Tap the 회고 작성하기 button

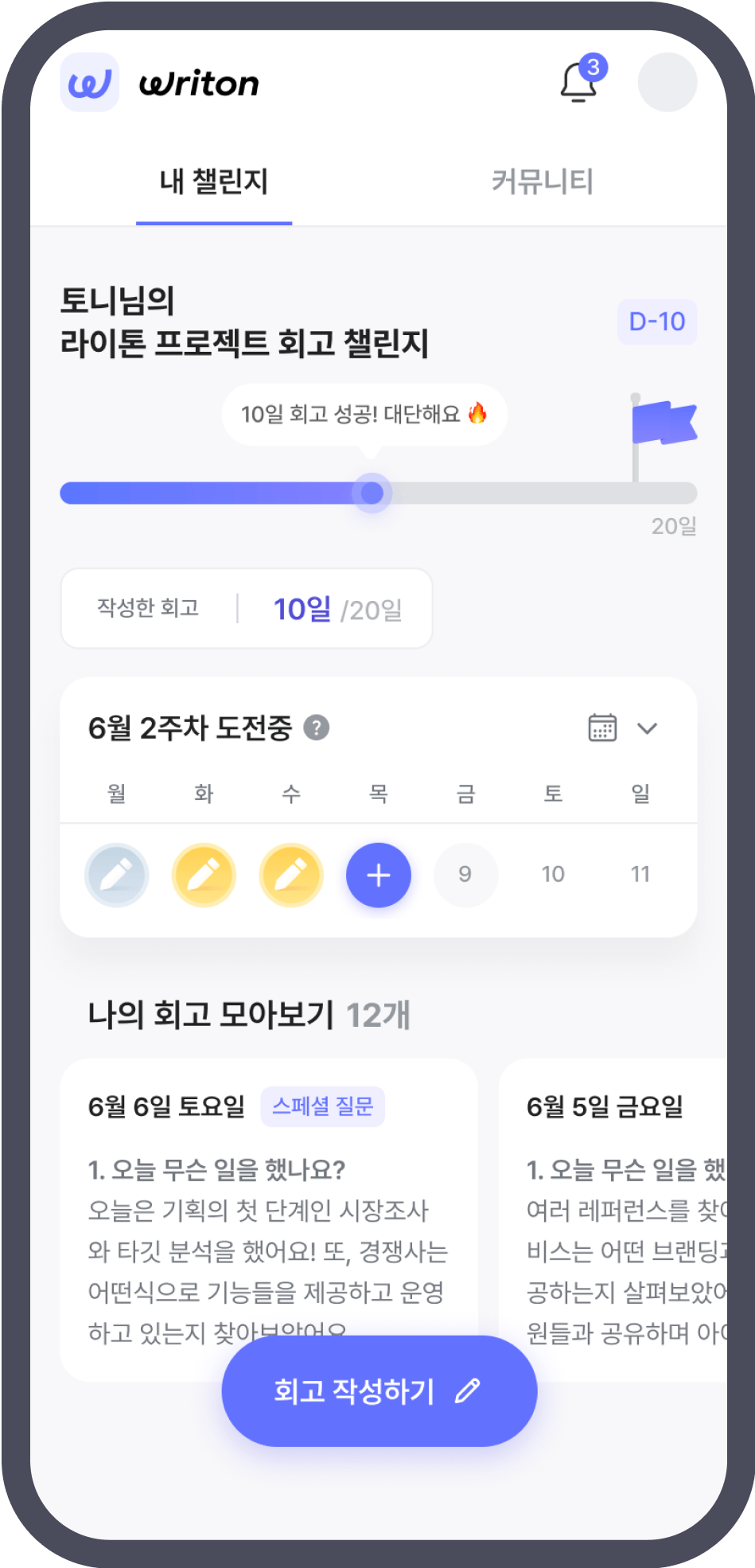click(379, 1391)
